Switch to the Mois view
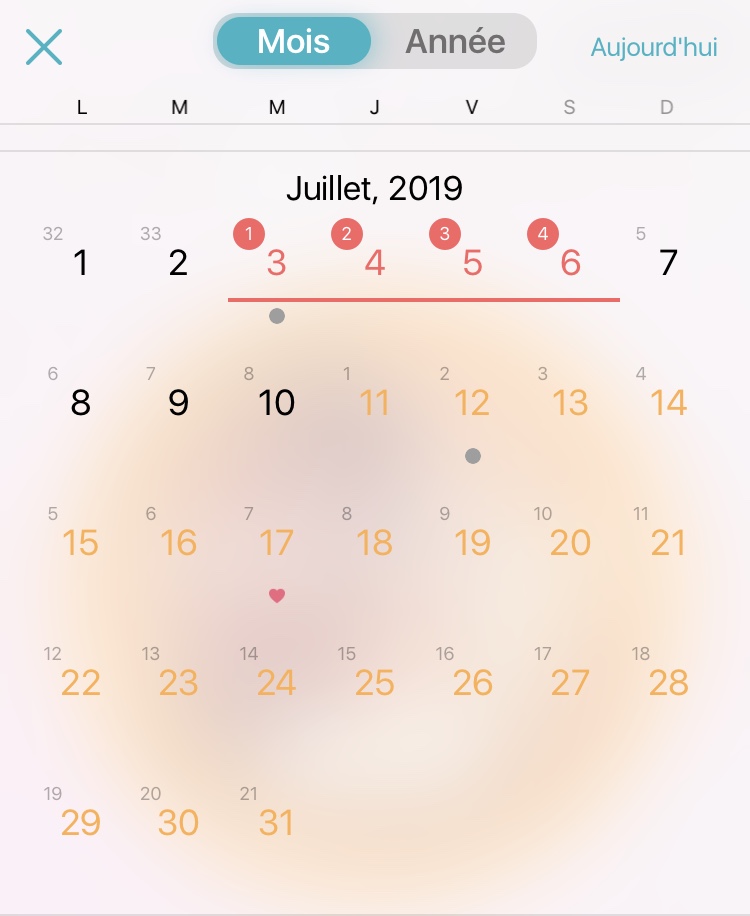 [293, 42]
